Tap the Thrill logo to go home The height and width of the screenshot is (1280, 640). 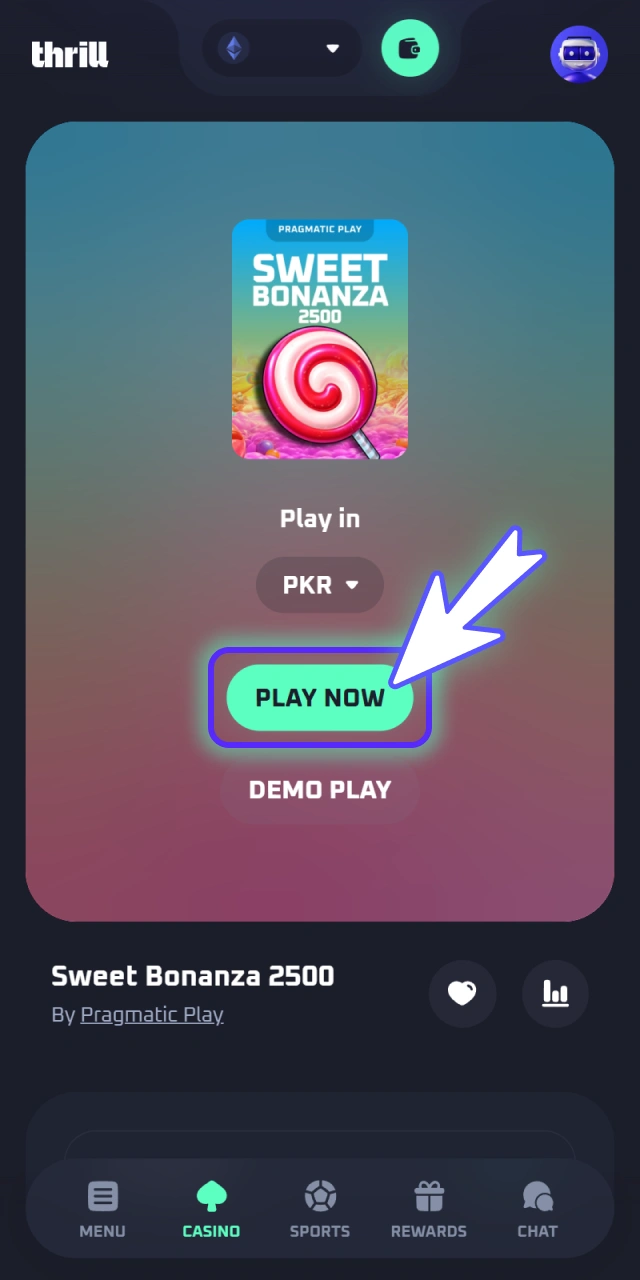[70, 53]
